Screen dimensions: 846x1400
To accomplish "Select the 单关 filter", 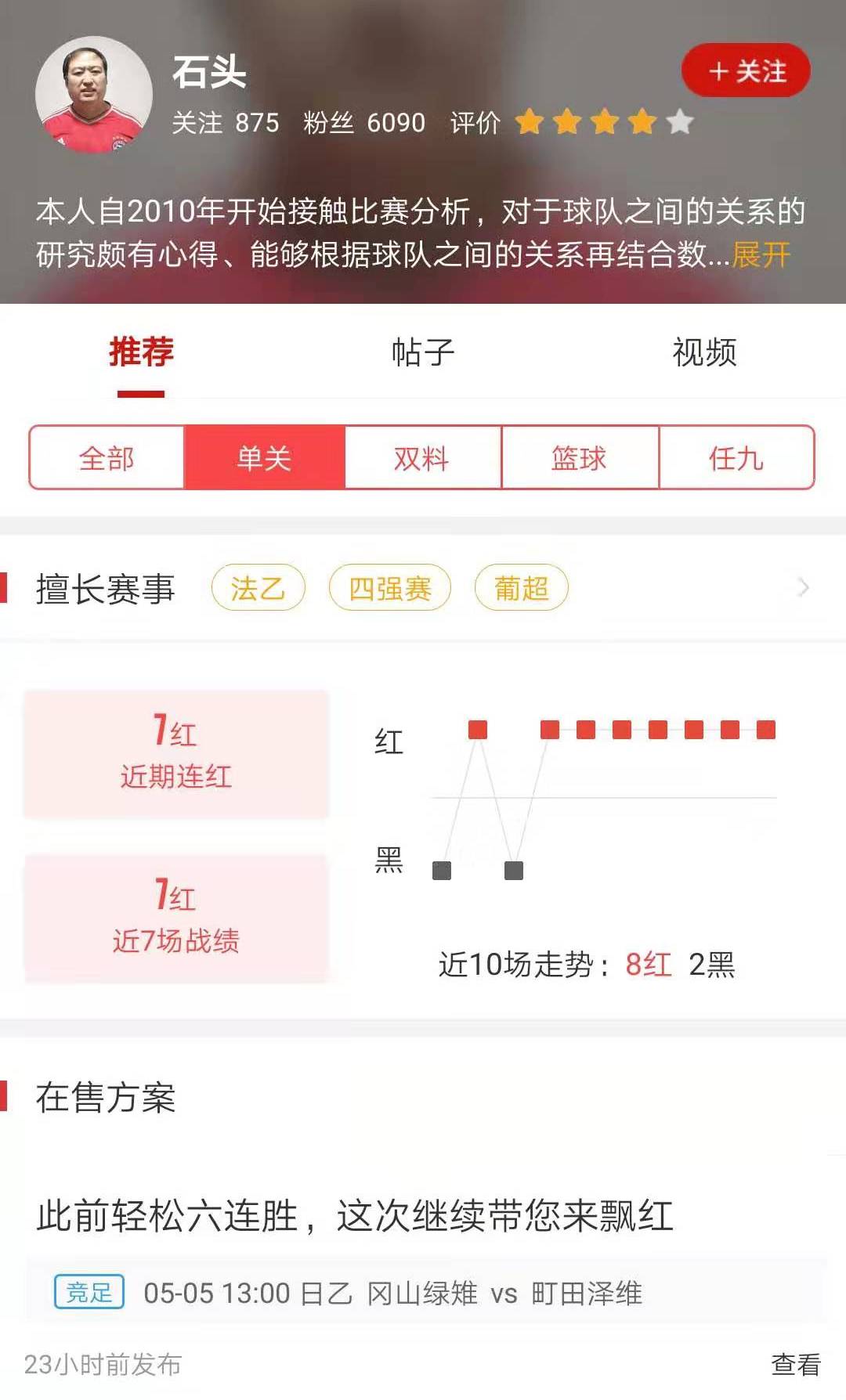I will pos(265,458).
